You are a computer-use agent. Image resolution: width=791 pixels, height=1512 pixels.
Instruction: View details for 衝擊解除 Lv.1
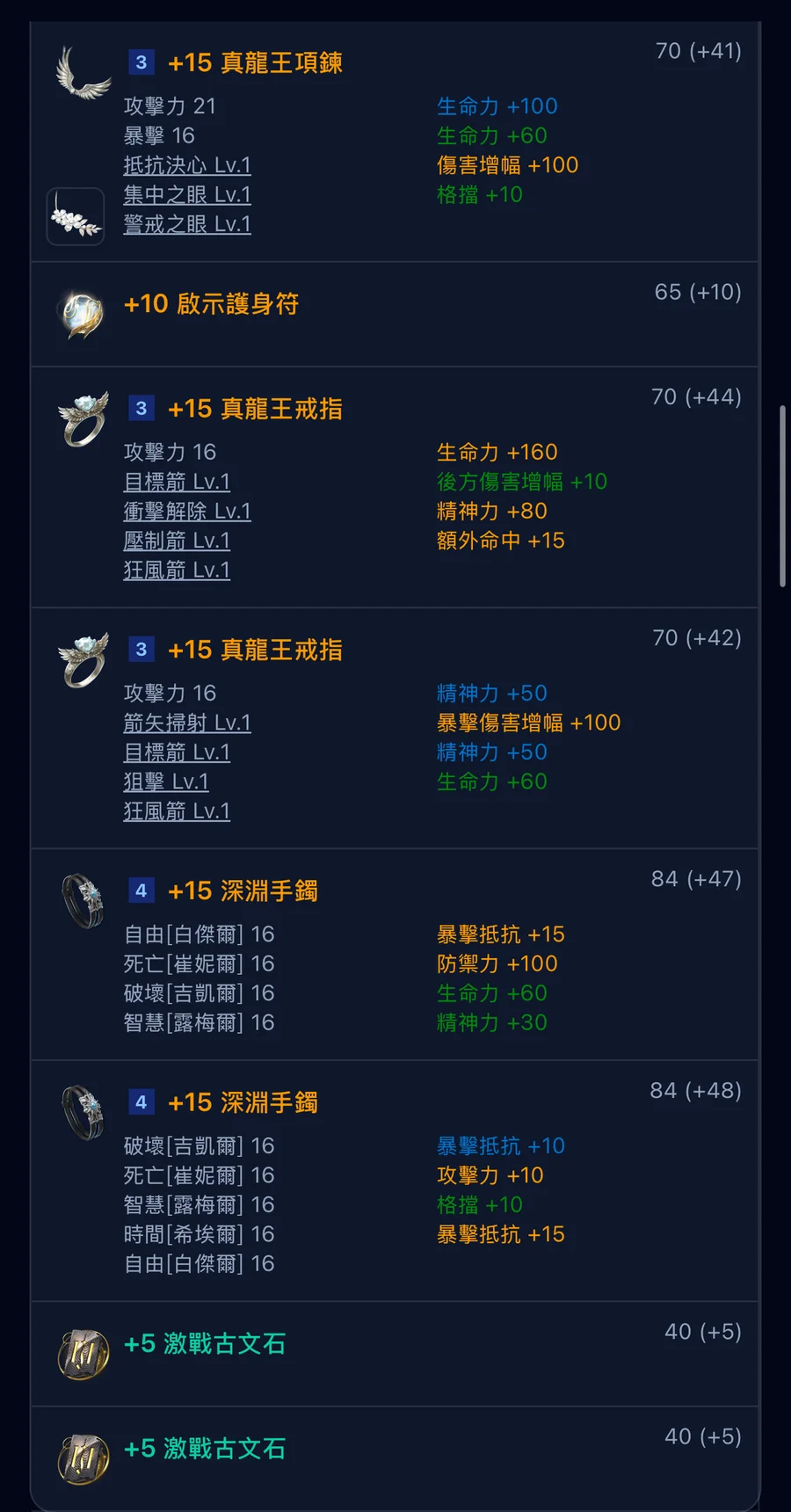(187, 511)
